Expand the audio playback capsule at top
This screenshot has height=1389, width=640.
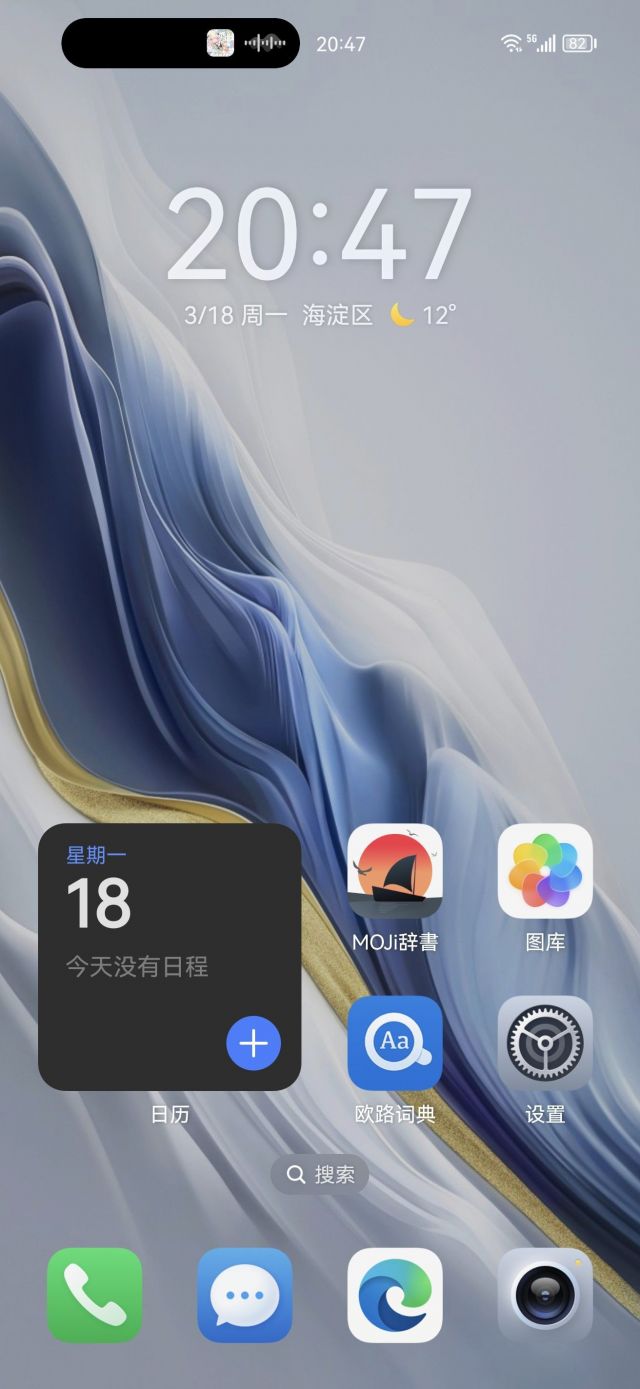point(181,43)
